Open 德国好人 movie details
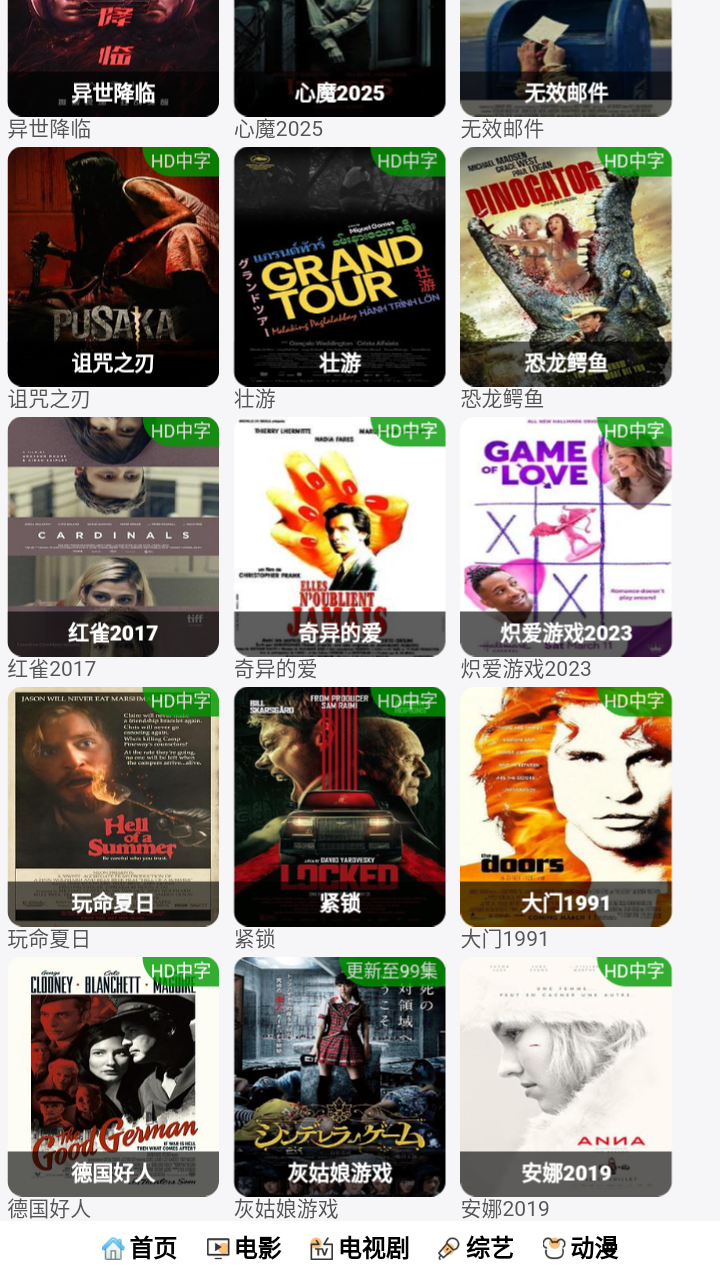Viewport: 720px width, 1280px height. point(113,1076)
